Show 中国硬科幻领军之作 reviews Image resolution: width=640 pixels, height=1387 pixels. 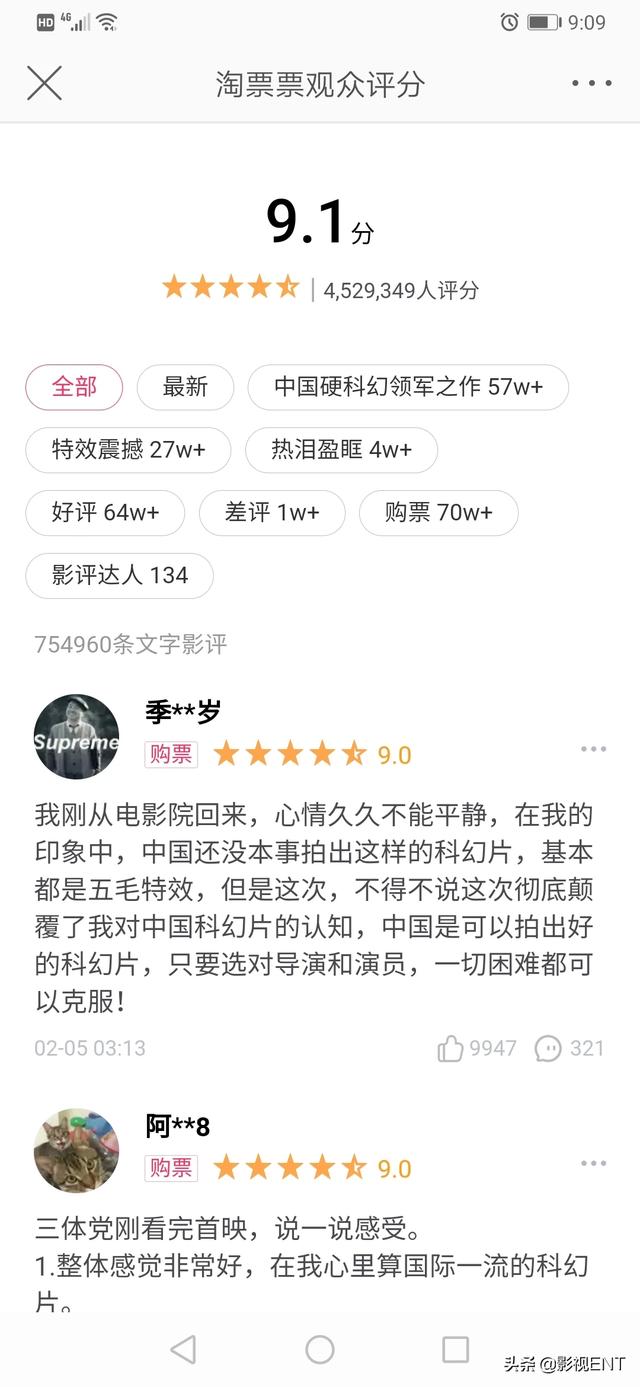coord(408,387)
